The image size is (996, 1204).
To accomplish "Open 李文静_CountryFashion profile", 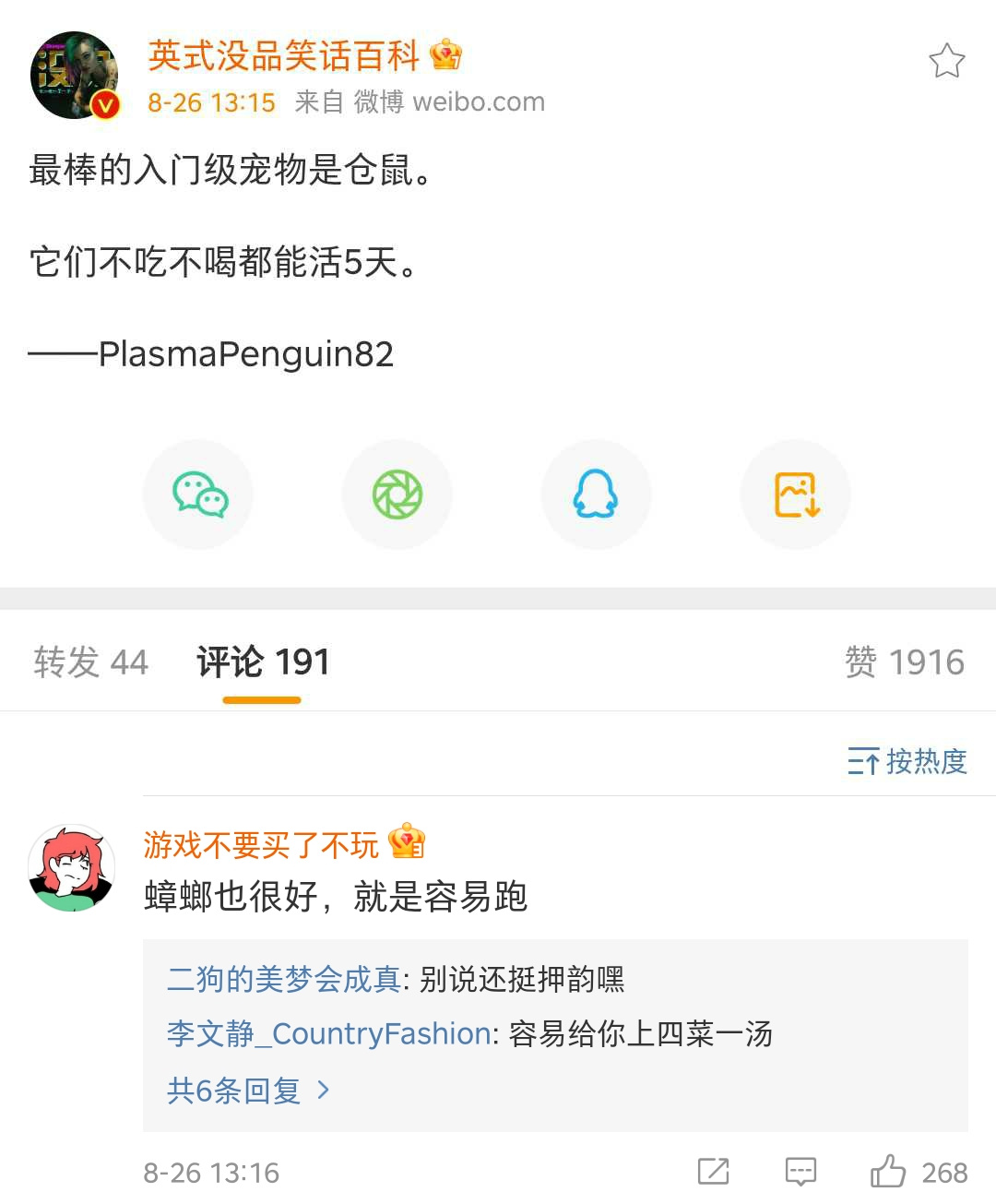I will tap(328, 1034).
